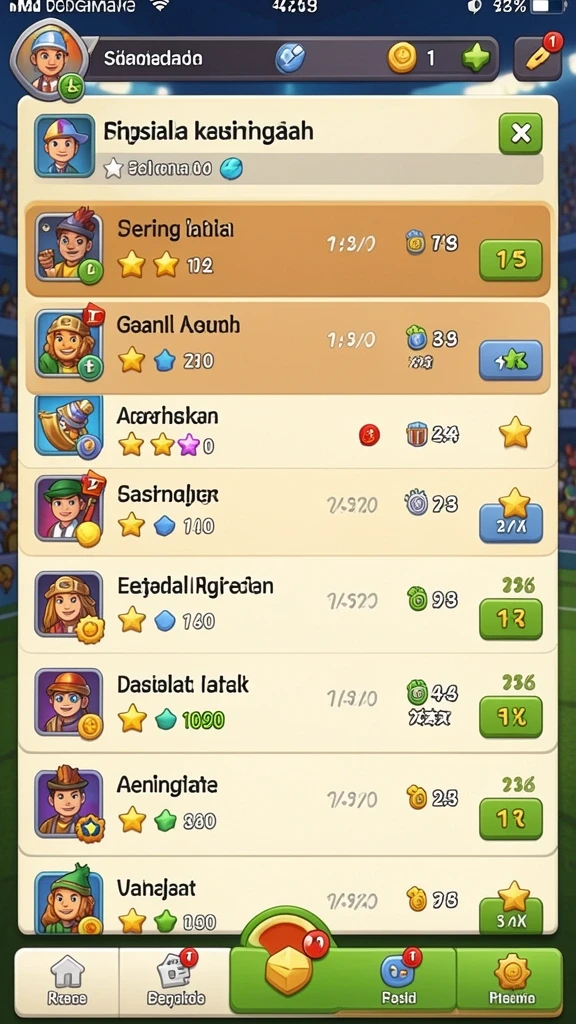Image resolution: width=576 pixels, height=1024 pixels.
Task: Select the center yellow gem tab
Action: pyautogui.click(x=288, y=967)
